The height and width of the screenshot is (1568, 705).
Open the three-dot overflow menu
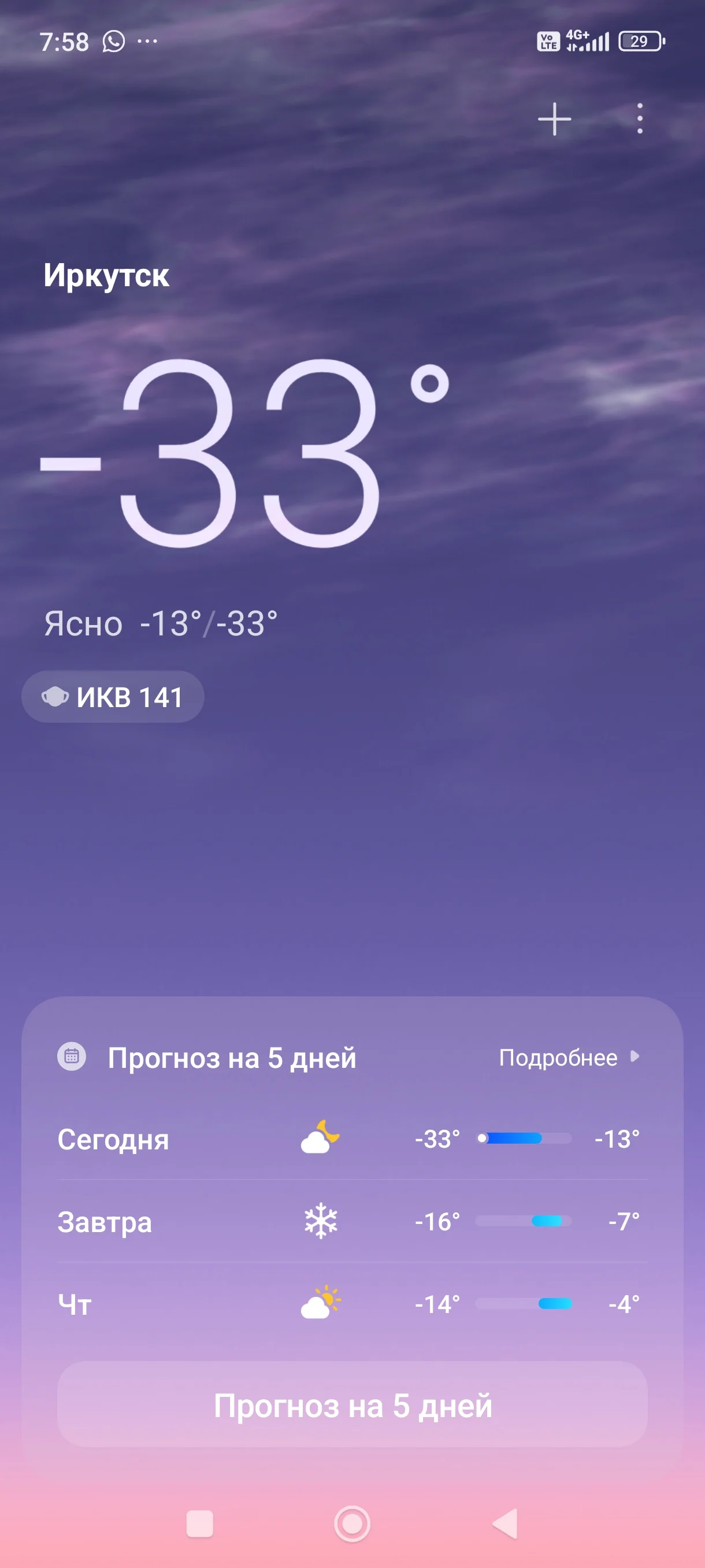[x=639, y=119]
